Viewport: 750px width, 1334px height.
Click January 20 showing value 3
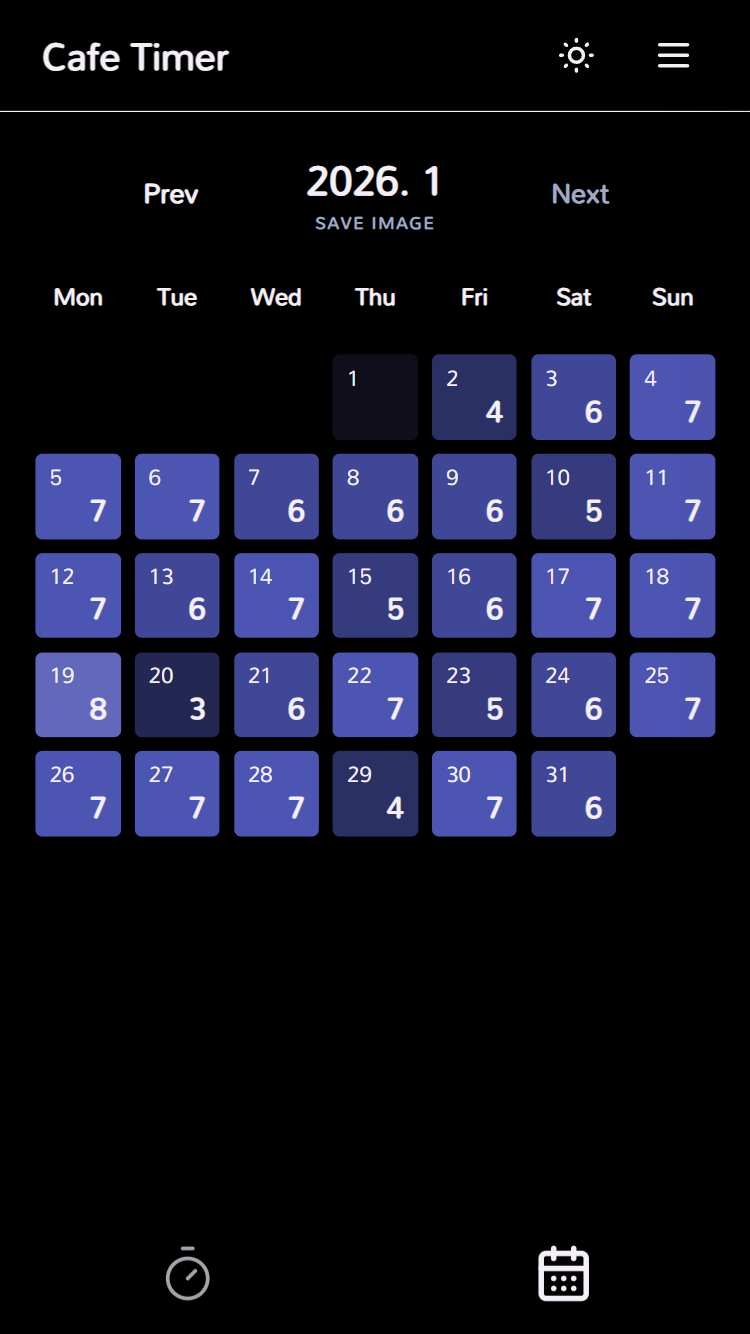point(177,694)
